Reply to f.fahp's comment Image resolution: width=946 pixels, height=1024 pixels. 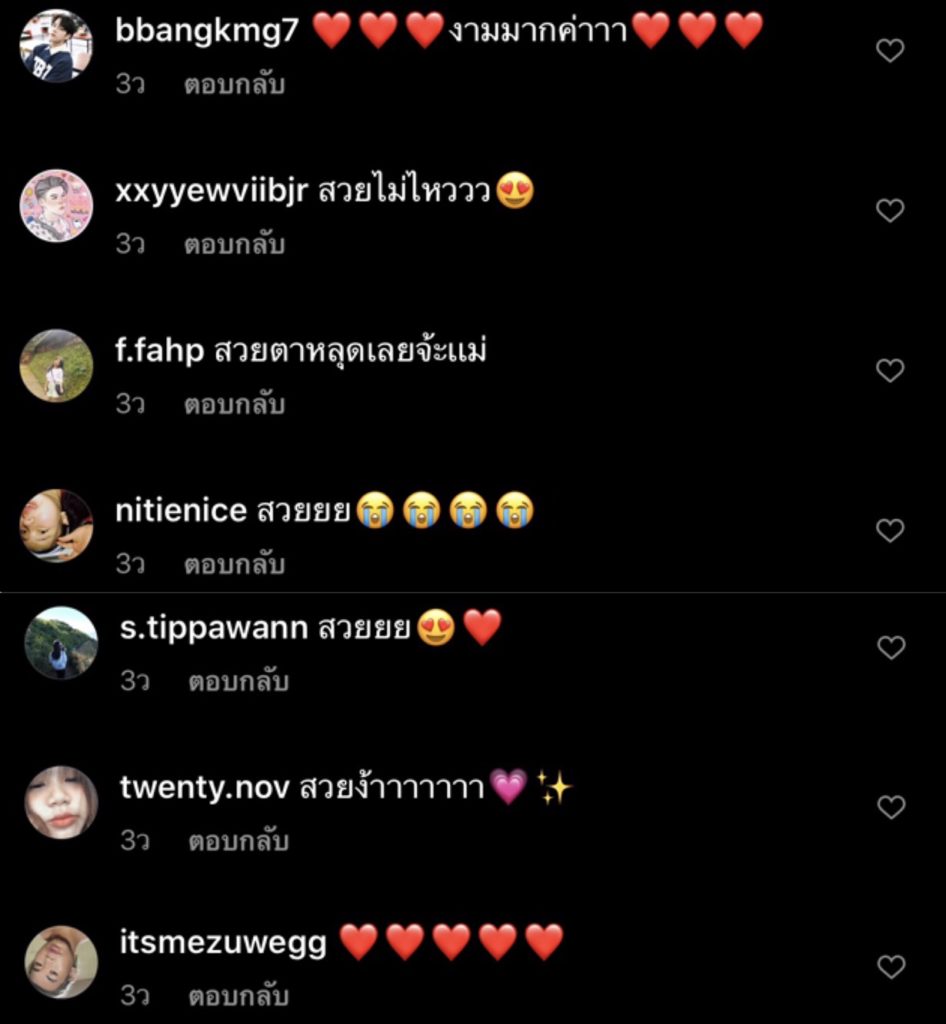coord(234,405)
